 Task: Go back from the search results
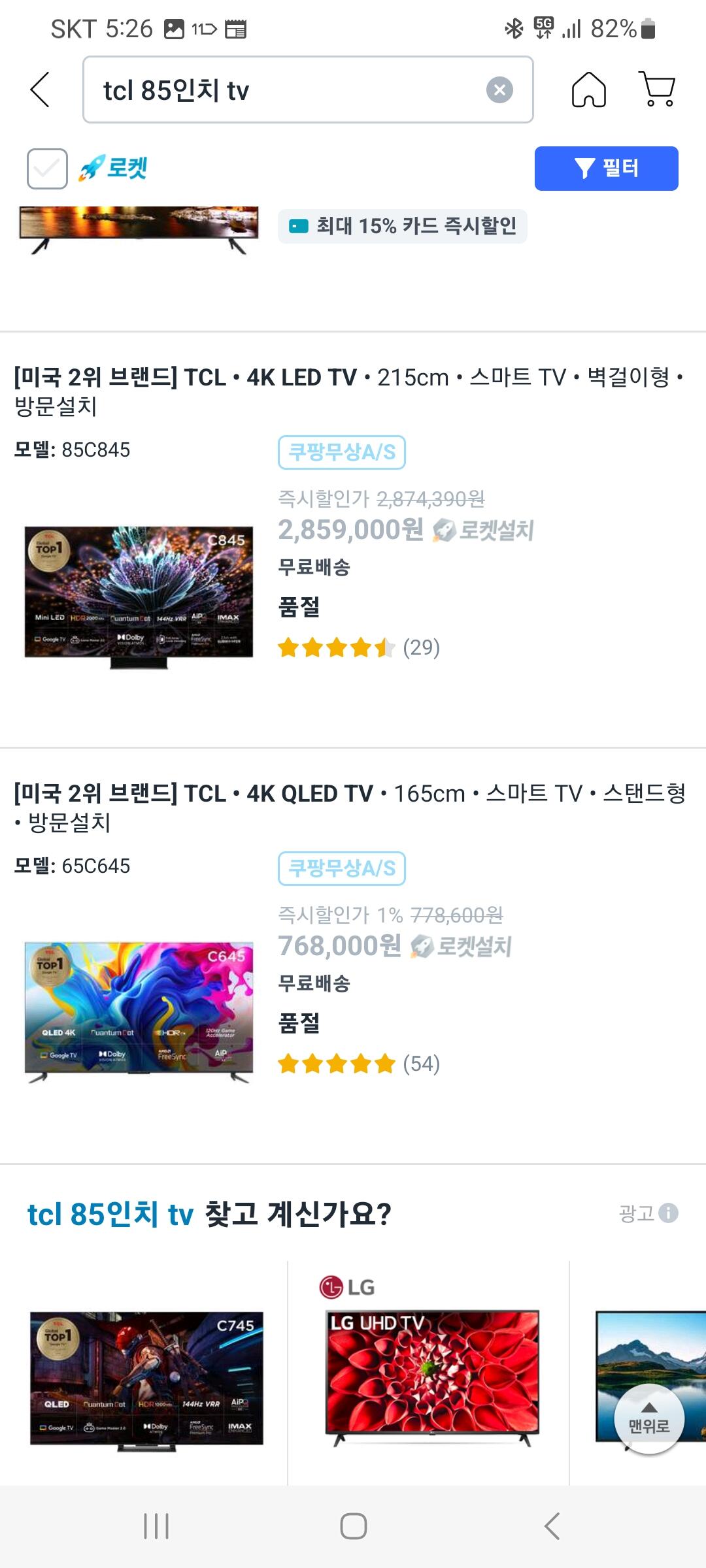pos(40,90)
